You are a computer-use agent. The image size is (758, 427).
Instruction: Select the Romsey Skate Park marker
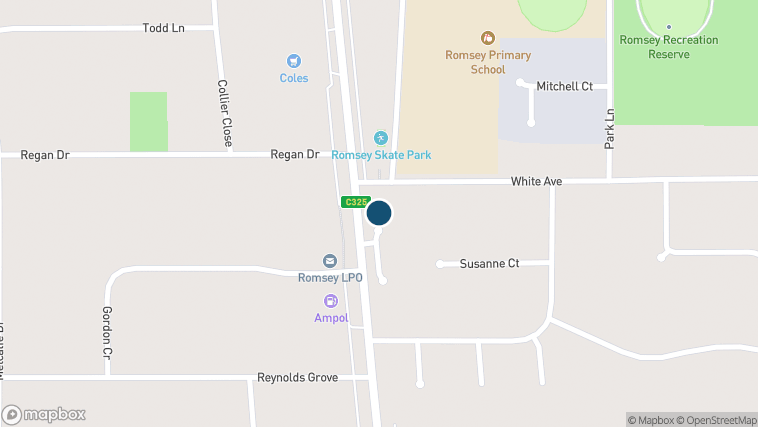(x=380, y=138)
